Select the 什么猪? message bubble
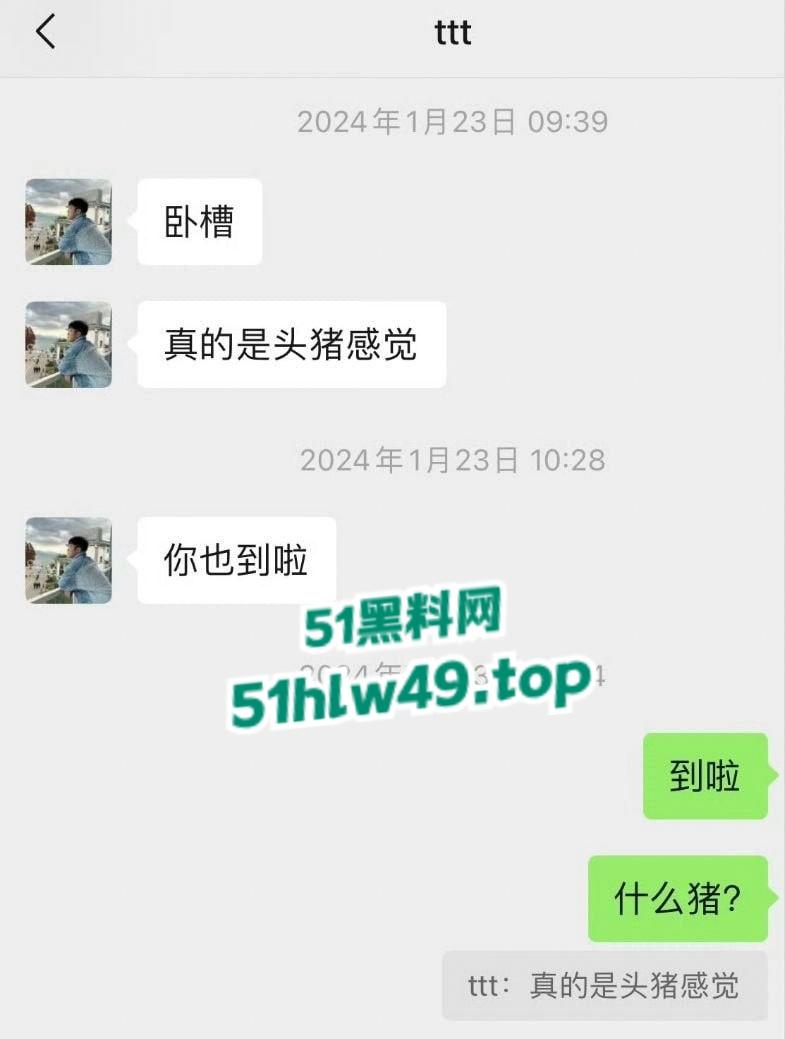The width and height of the screenshot is (785, 1039). pyautogui.click(x=677, y=898)
